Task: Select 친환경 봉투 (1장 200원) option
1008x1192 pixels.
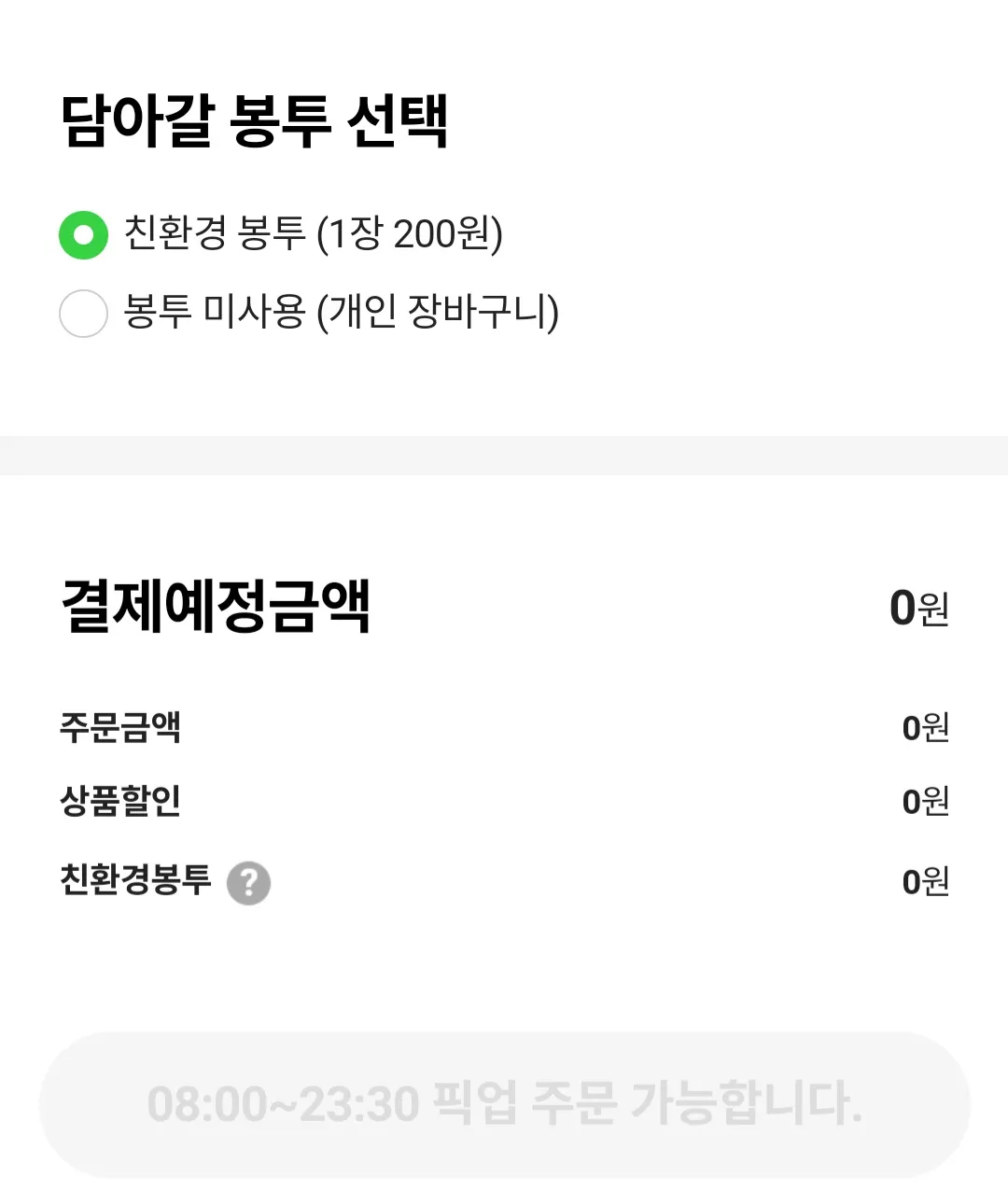Action: pyautogui.click(x=315, y=236)
